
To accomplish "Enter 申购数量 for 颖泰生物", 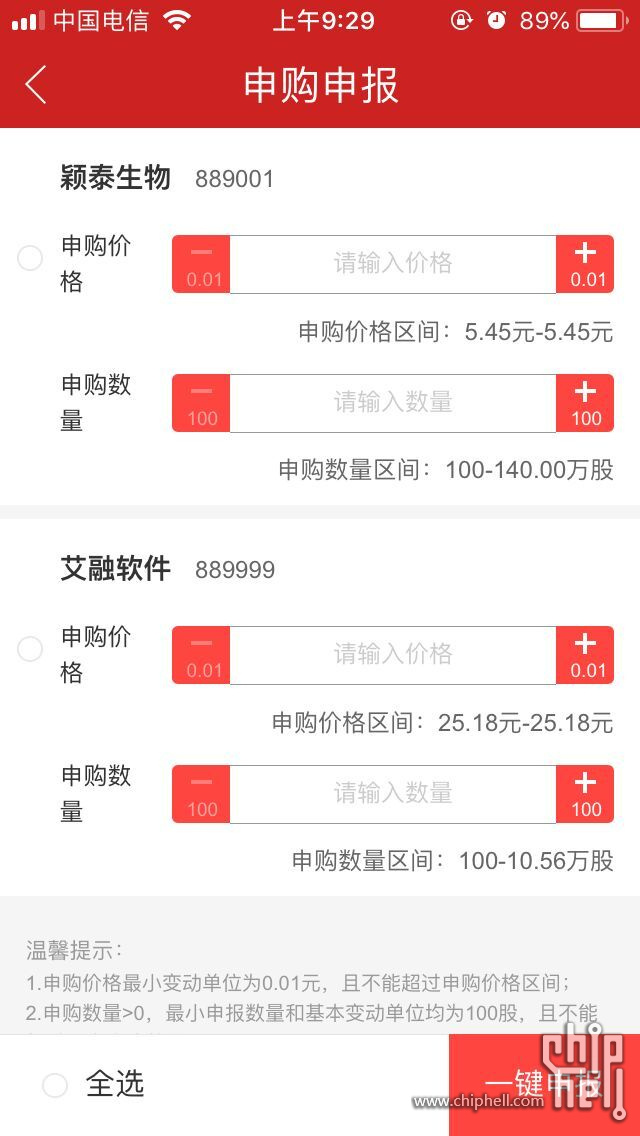I will coord(393,403).
